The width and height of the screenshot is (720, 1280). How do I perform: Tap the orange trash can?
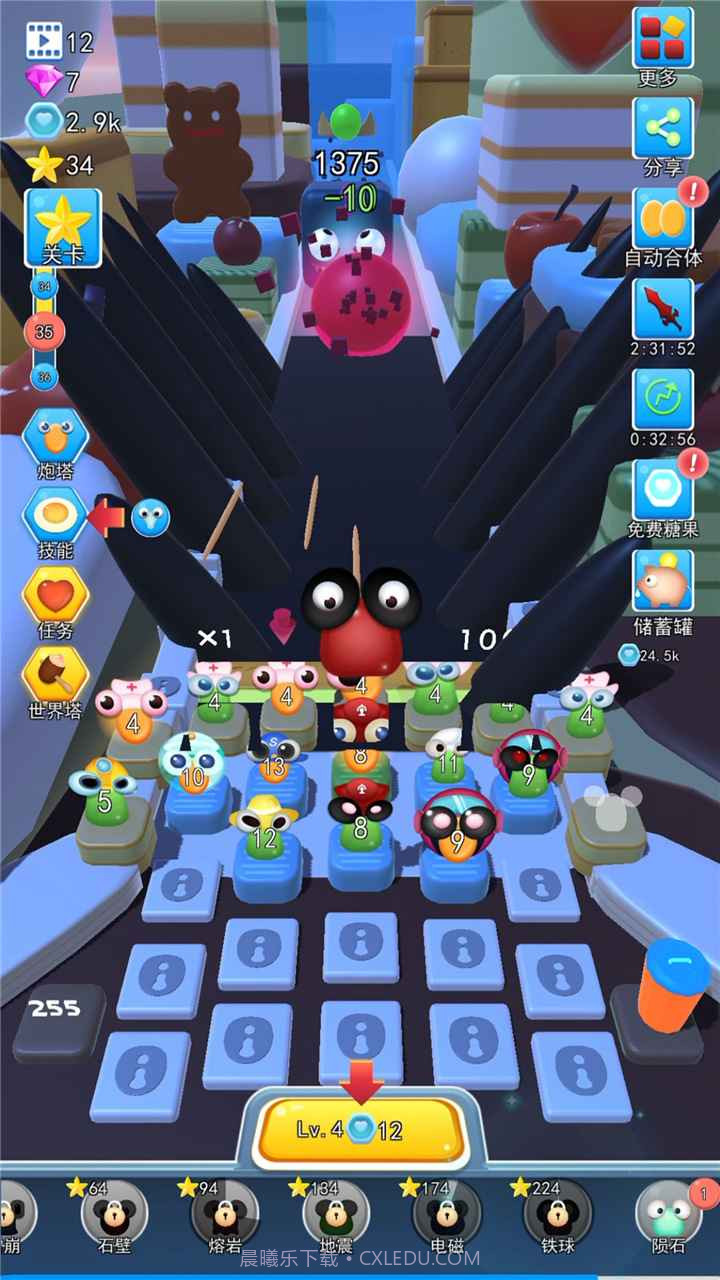point(673,985)
